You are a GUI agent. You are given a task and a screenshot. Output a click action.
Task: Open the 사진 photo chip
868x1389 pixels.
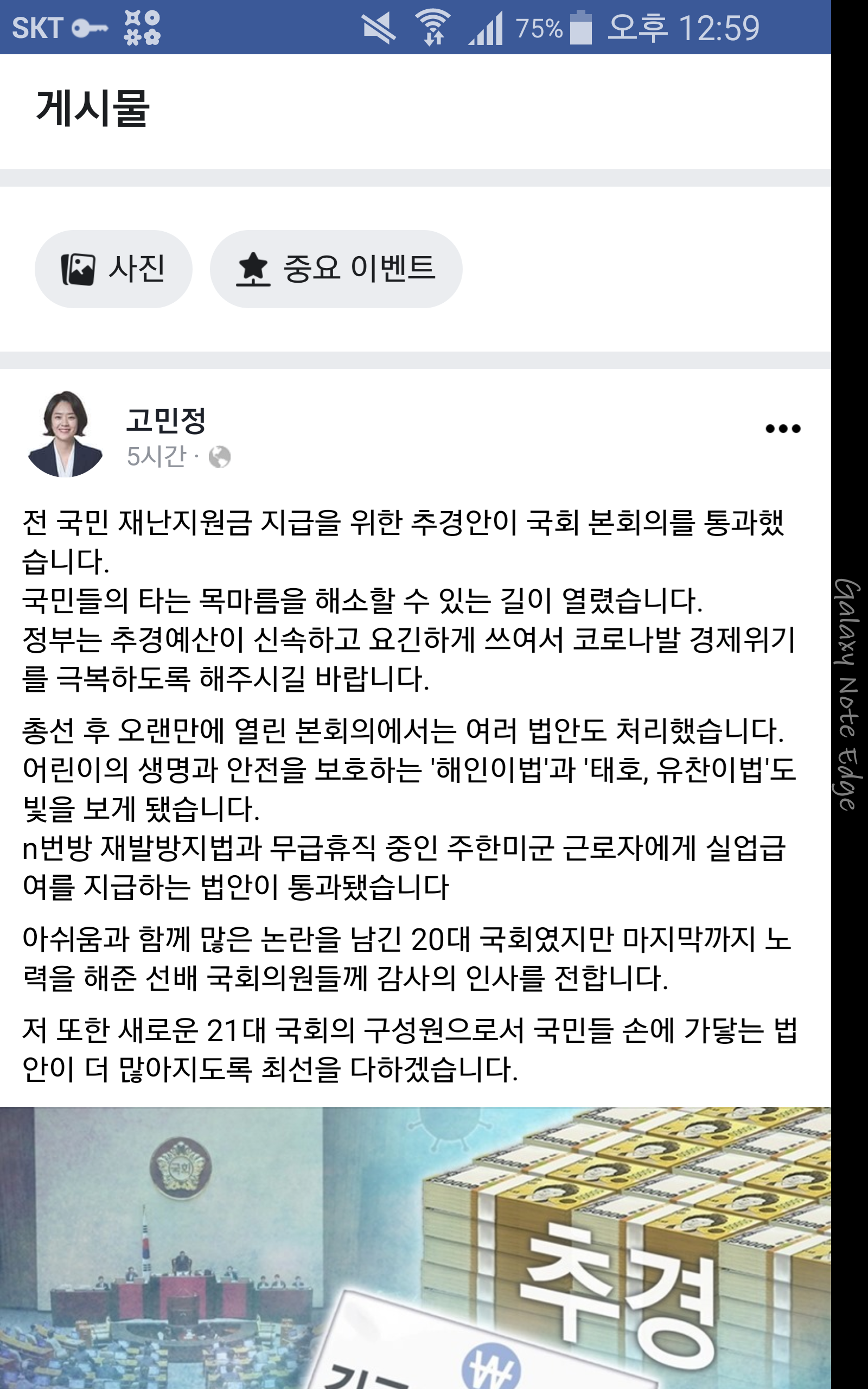click(x=113, y=269)
